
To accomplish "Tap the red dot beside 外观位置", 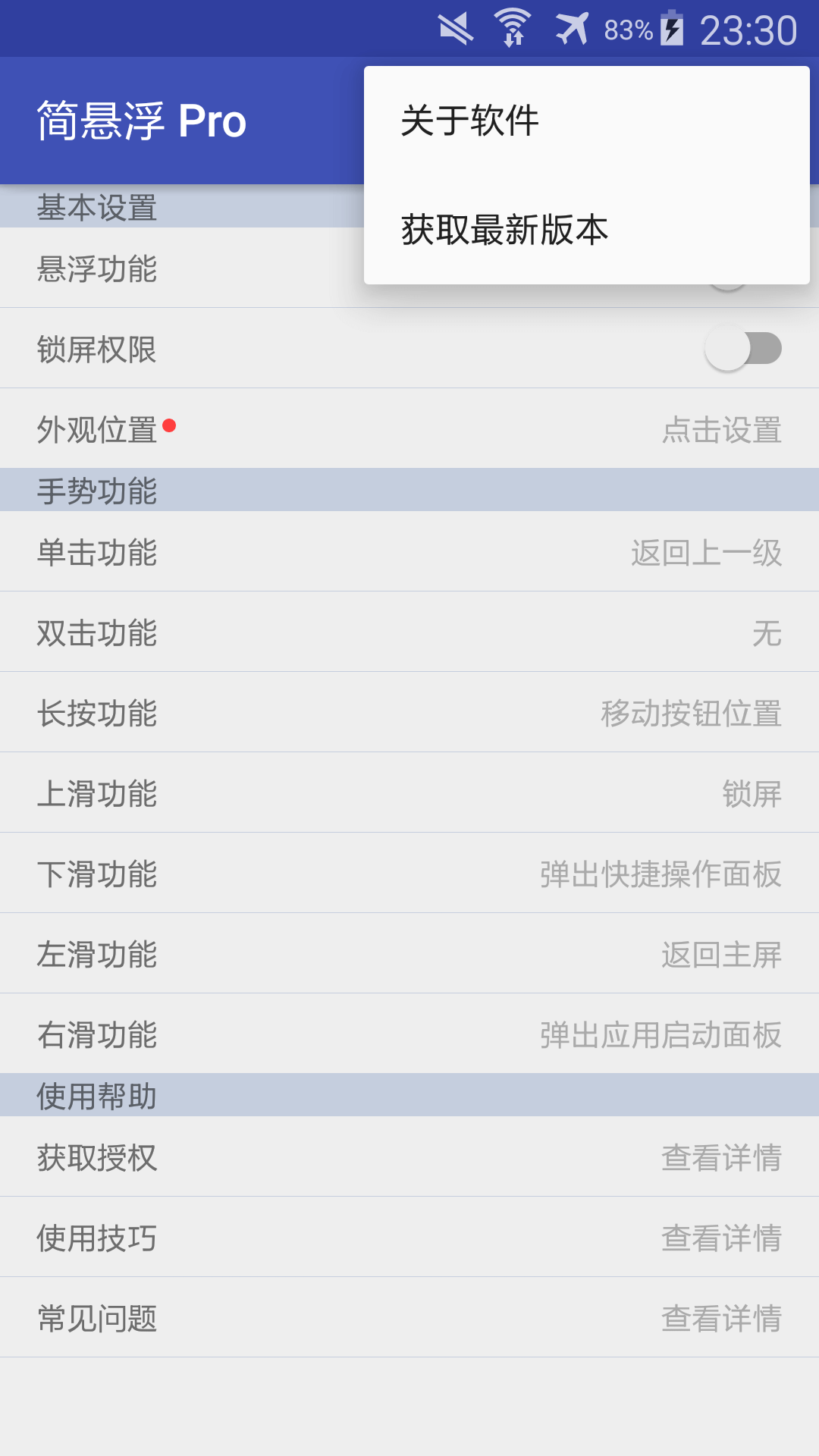I will coord(170,425).
